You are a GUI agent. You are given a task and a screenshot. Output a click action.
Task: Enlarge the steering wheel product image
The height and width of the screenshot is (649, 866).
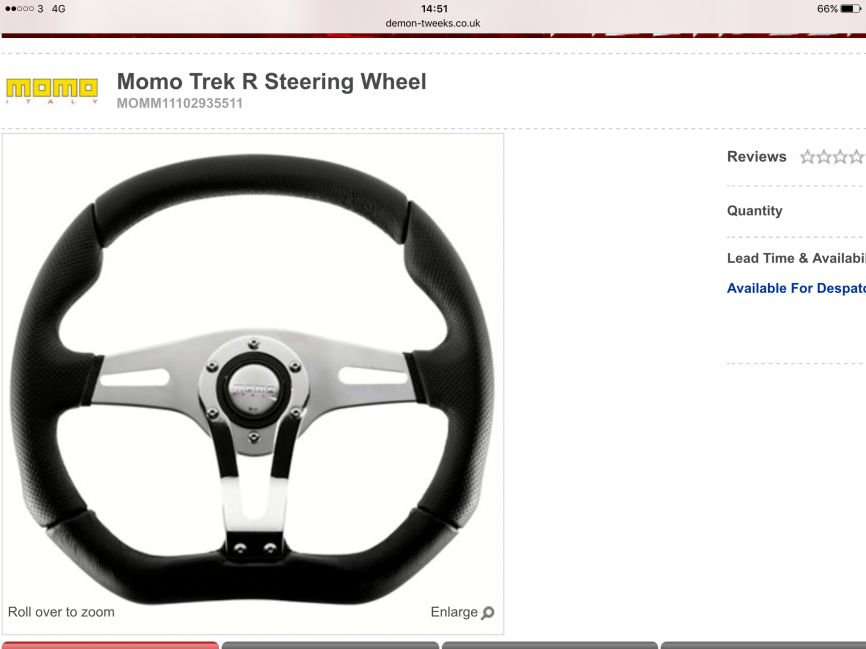click(x=462, y=612)
